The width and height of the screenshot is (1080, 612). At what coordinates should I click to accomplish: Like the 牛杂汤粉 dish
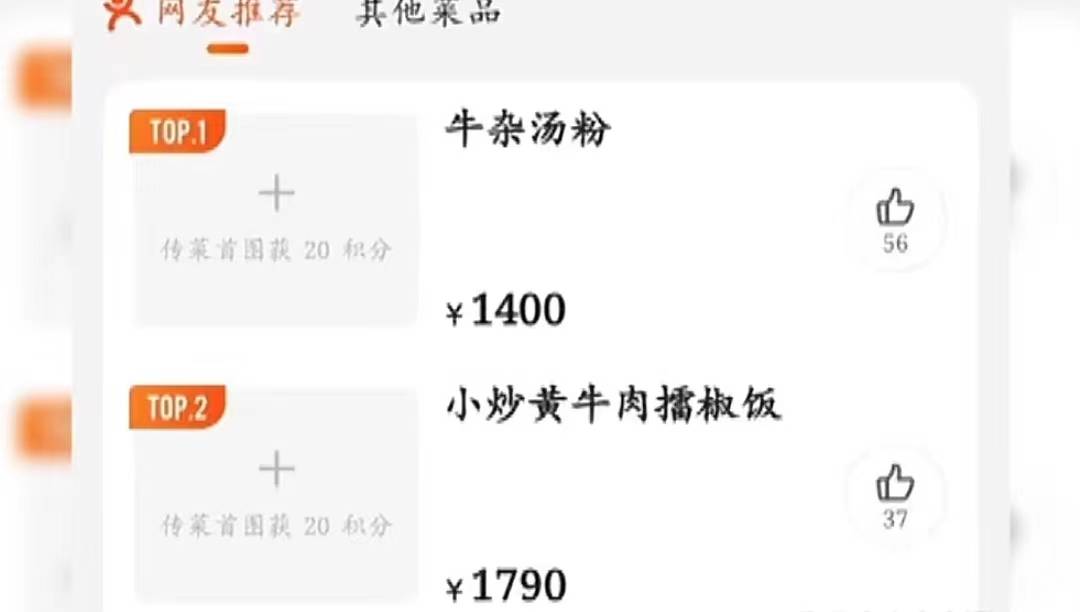[895, 219]
